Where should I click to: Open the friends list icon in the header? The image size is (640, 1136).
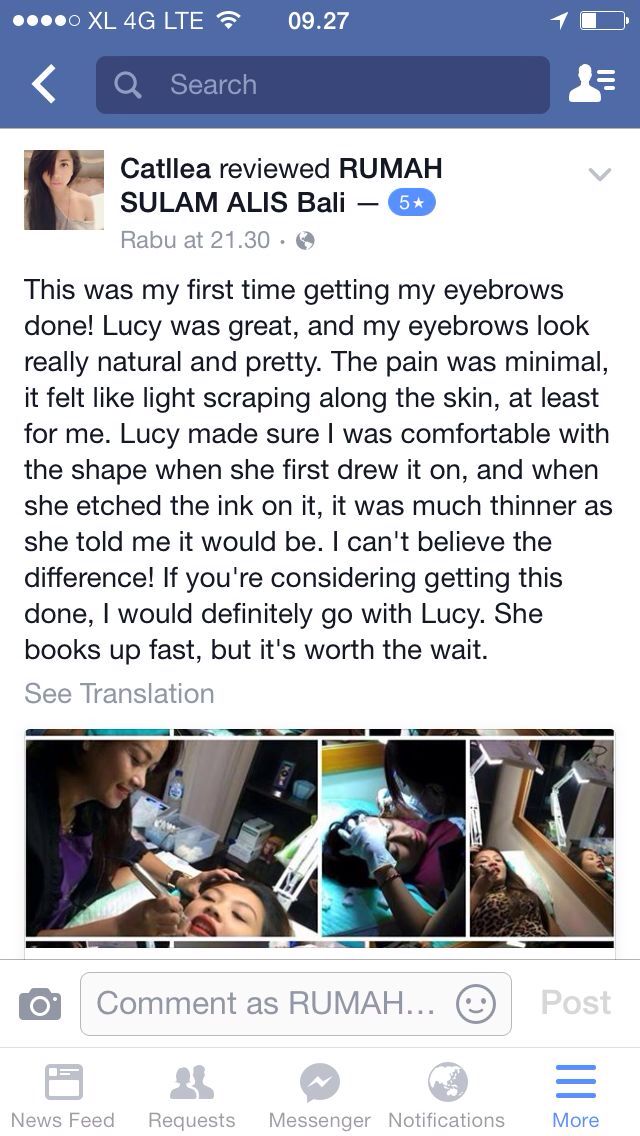coord(591,85)
